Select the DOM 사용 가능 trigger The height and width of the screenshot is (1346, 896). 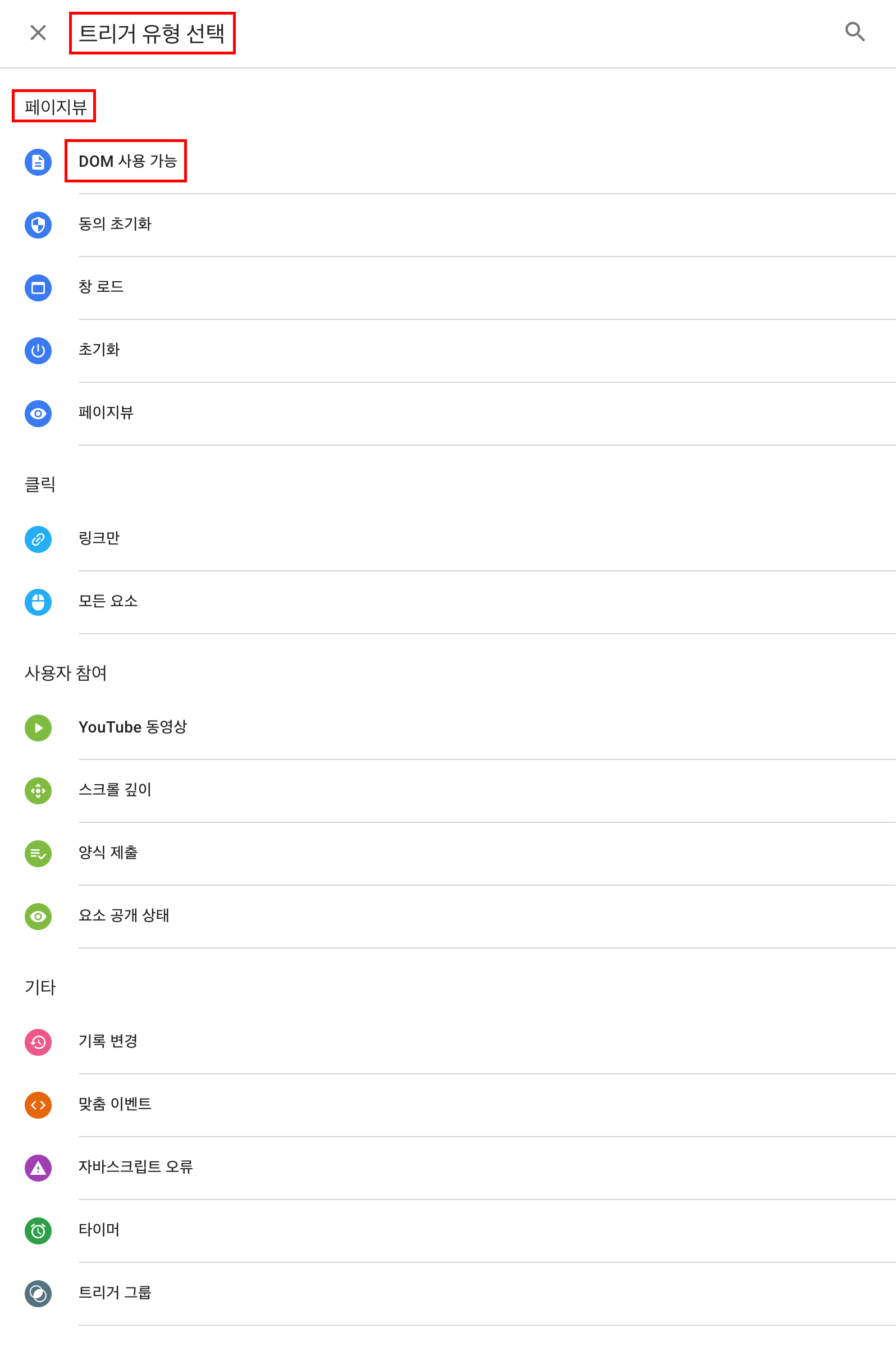[x=127, y=162]
